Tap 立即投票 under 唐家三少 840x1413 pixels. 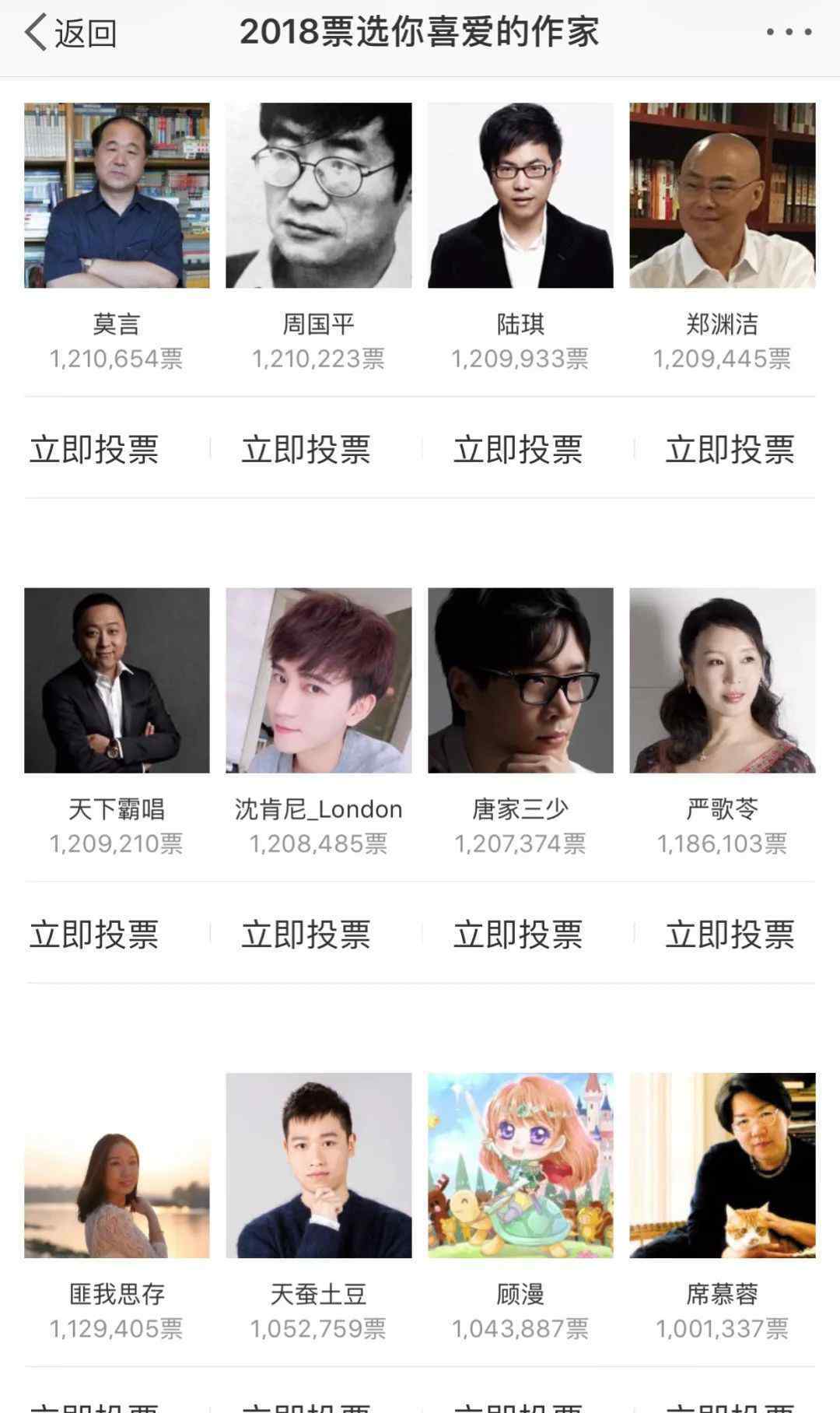tap(518, 934)
